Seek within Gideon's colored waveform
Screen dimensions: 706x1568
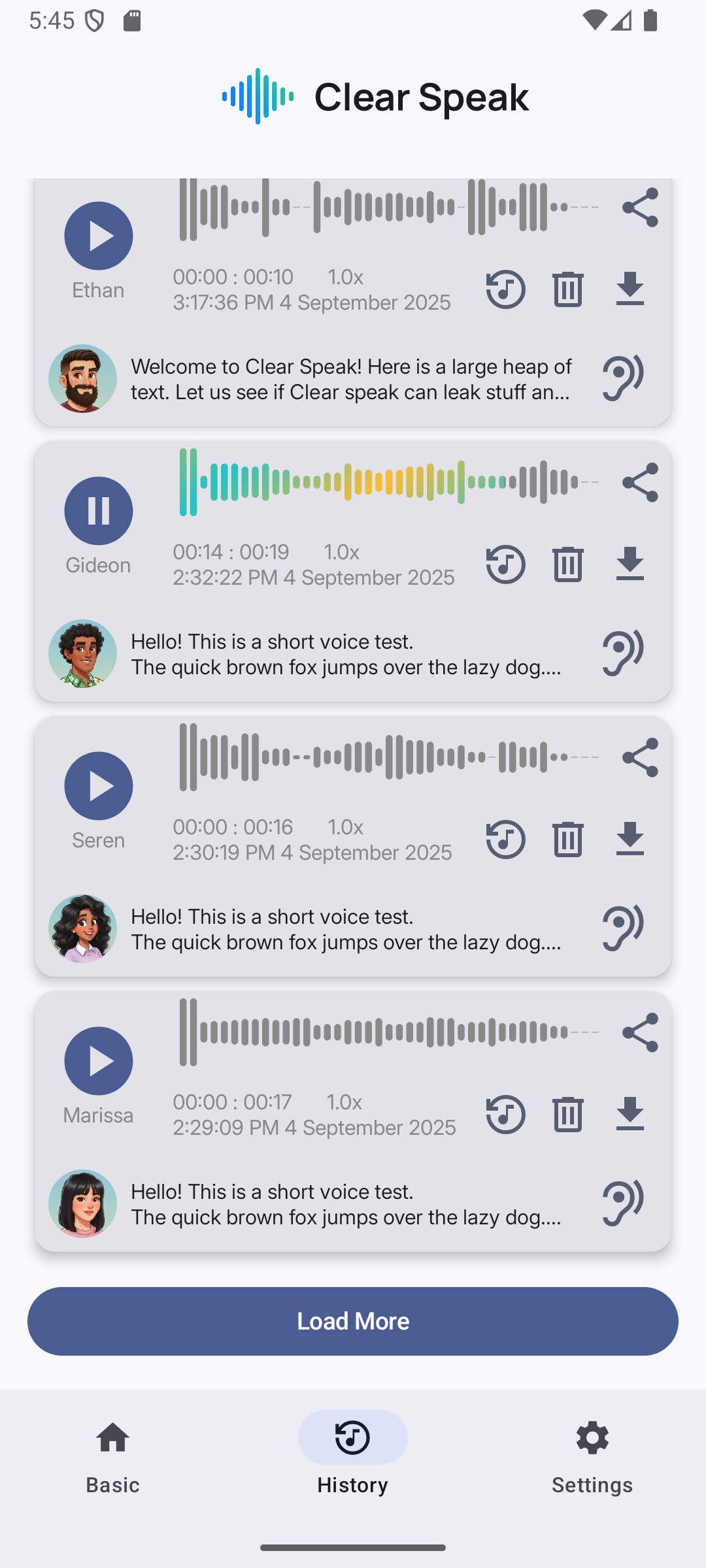(388, 482)
